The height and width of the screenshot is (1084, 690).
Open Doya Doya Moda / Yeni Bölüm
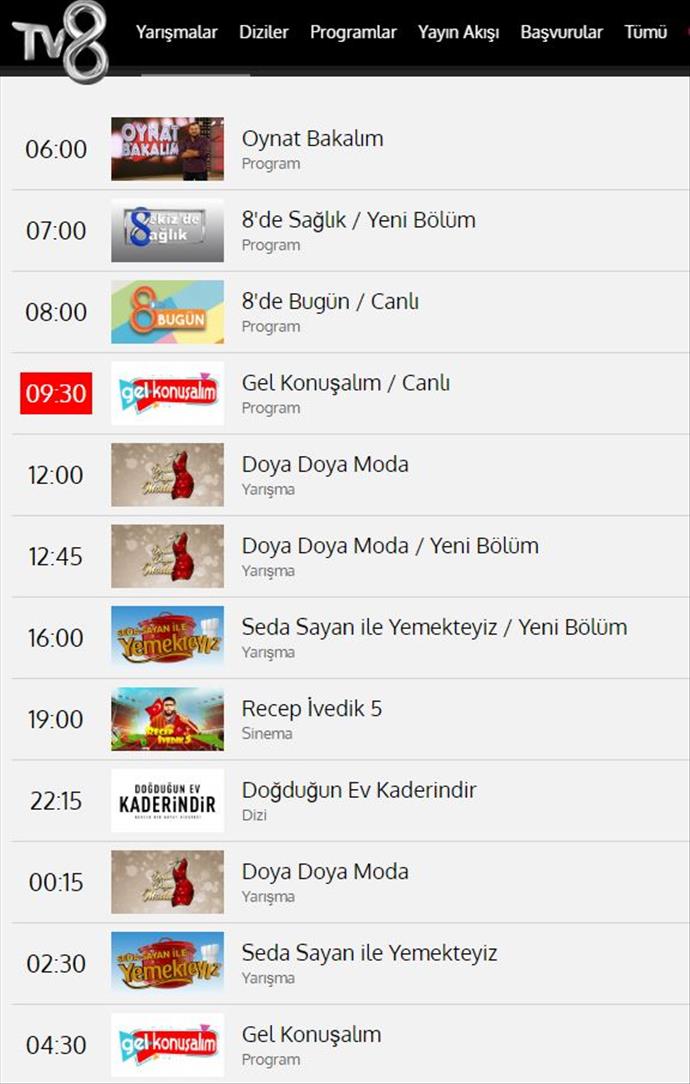[390, 546]
